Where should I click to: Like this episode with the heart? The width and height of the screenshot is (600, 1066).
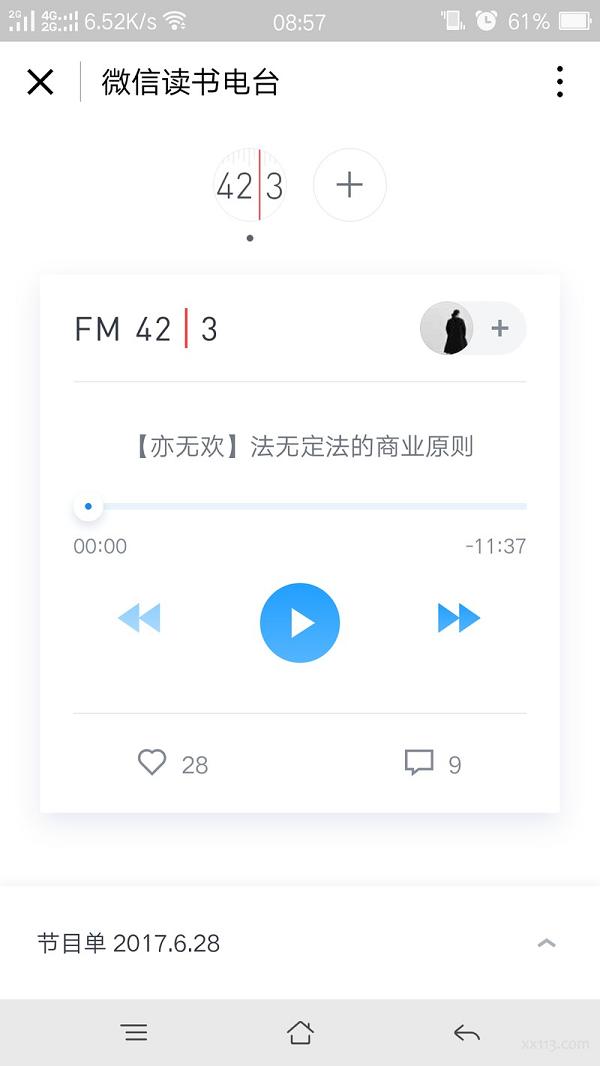[152, 764]
